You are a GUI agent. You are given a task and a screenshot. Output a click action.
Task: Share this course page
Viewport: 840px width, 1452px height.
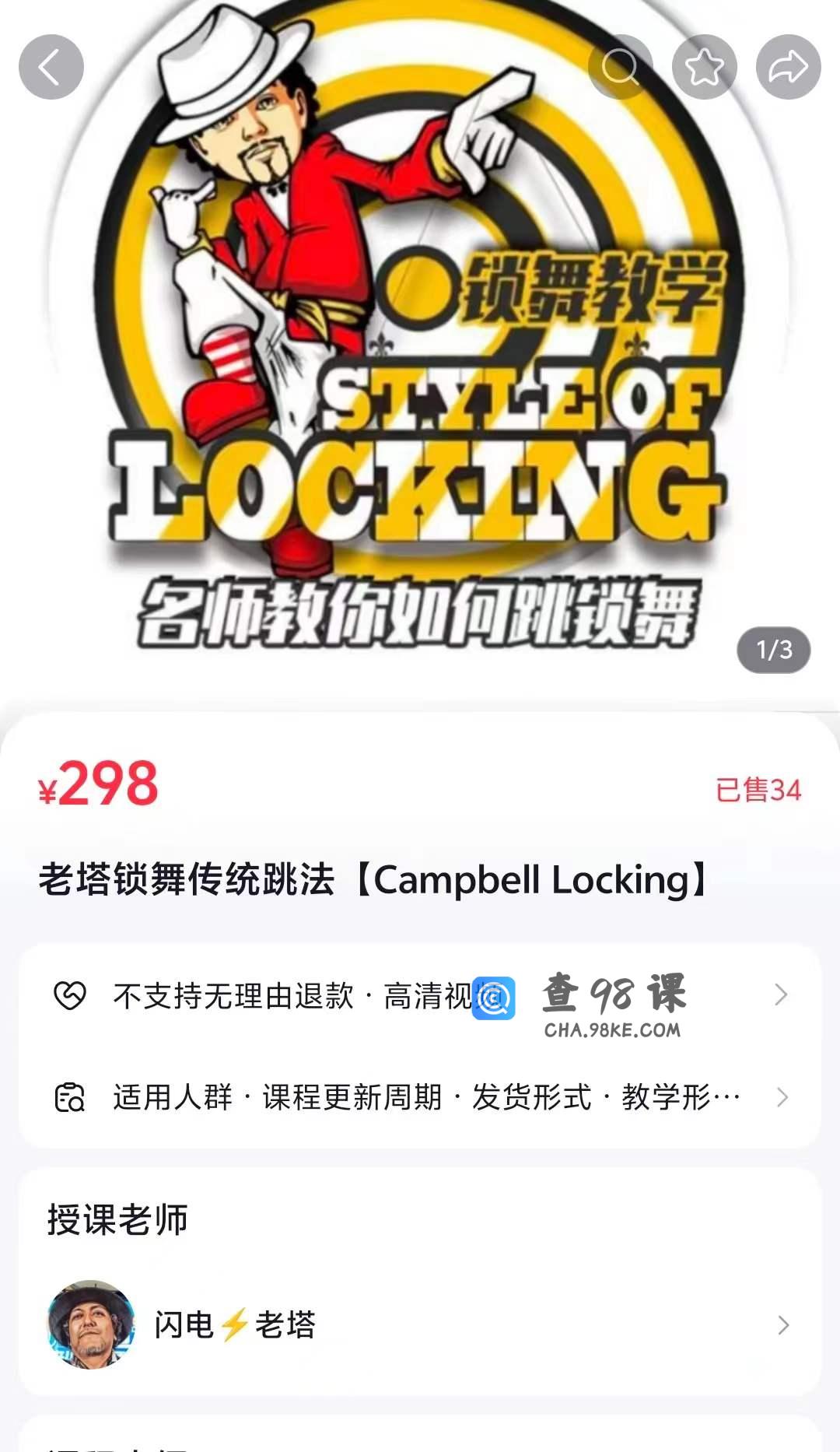pos(788,67)
